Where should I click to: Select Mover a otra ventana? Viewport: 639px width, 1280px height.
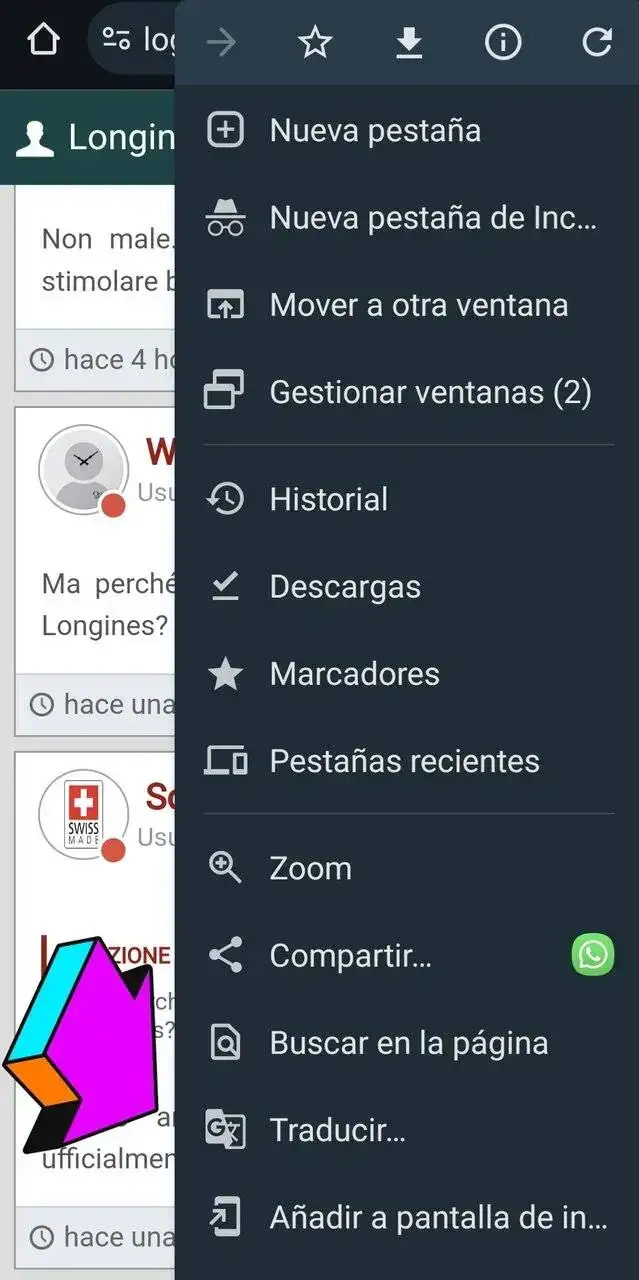pyautogui.click(x=418, y=305)
